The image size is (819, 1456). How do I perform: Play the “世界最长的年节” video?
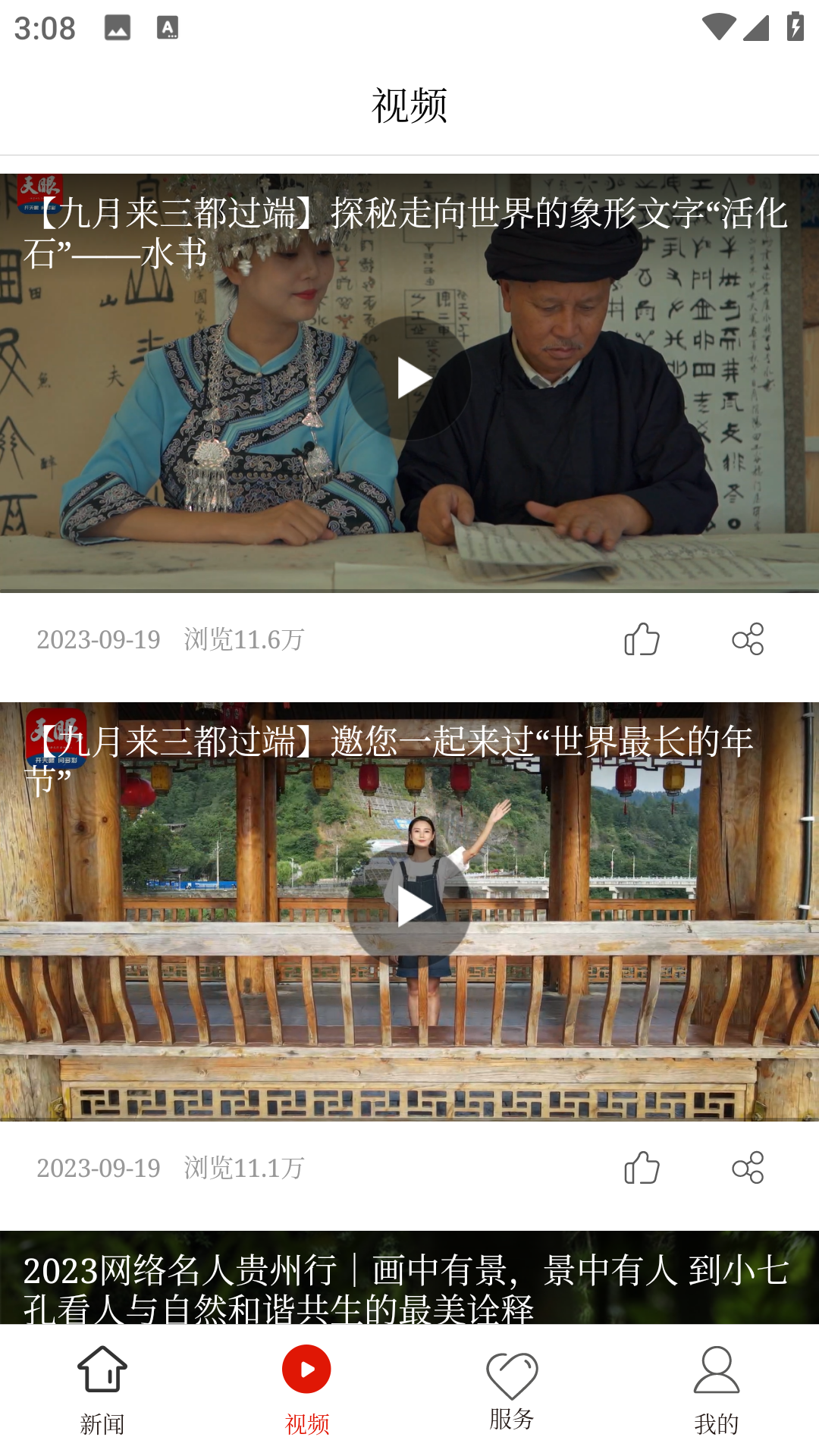coord(410,906)
